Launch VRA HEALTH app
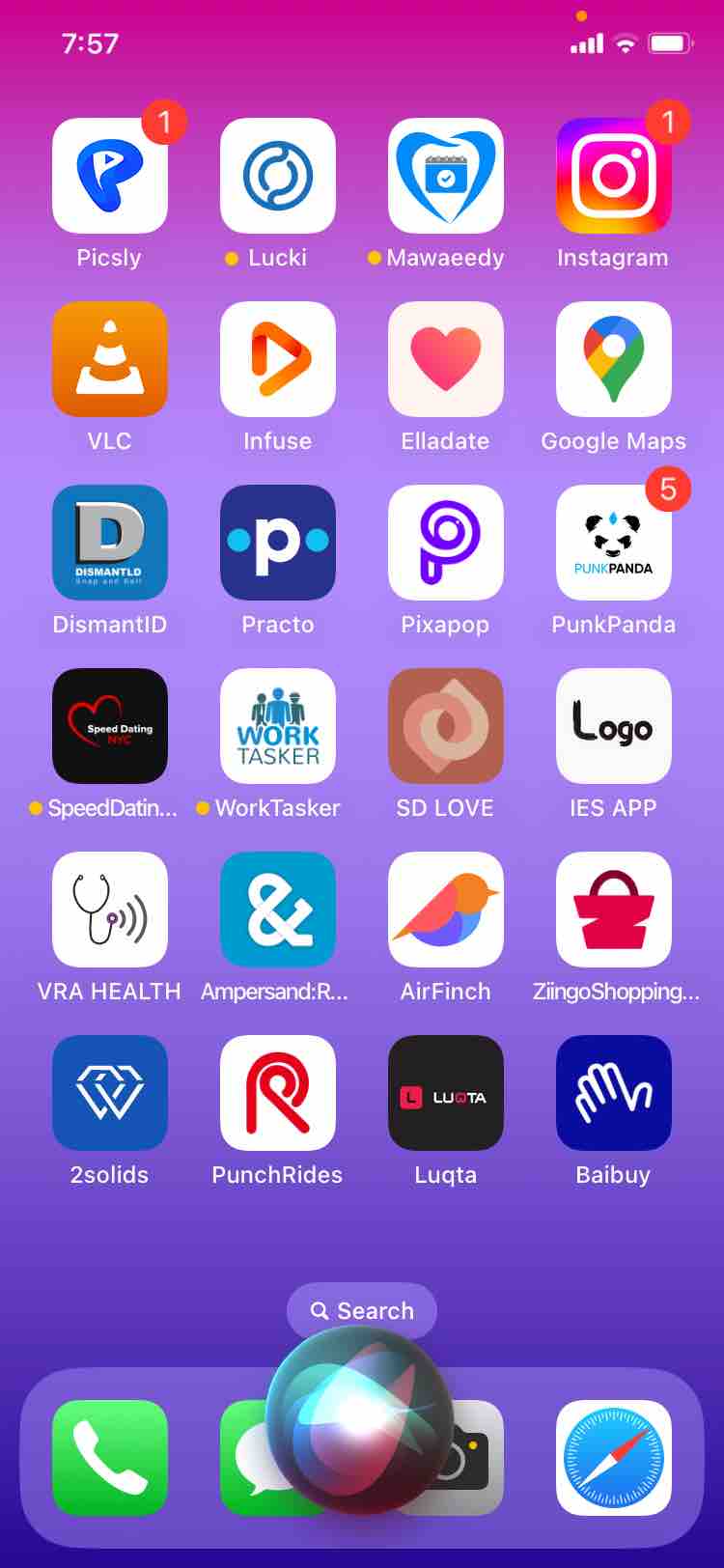The image size is (724, 1568). 110,910
